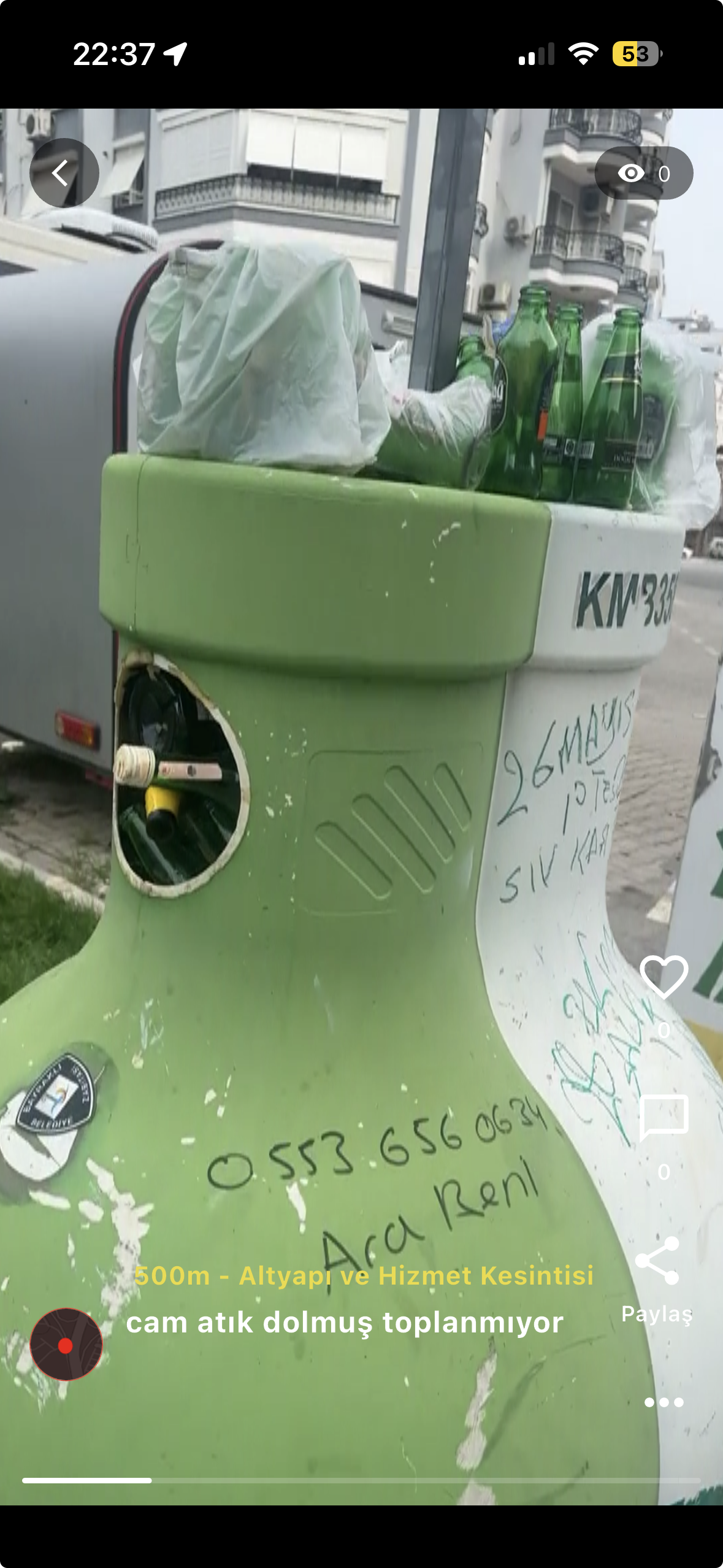Share this post via Paylaş
This screenshot has height=1568, width=723.
click(657, 1261)
